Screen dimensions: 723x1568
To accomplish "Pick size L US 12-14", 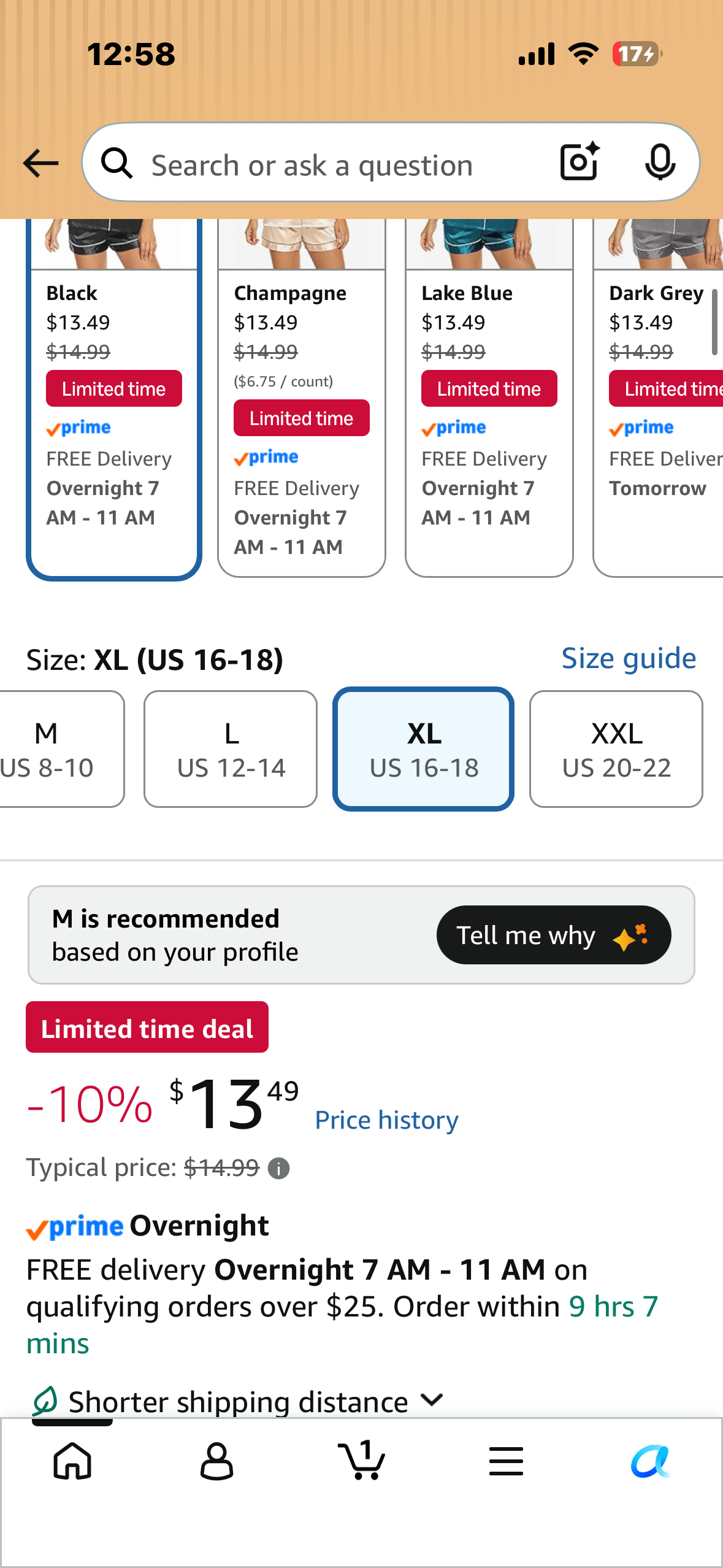I will (x=231, y=749).
